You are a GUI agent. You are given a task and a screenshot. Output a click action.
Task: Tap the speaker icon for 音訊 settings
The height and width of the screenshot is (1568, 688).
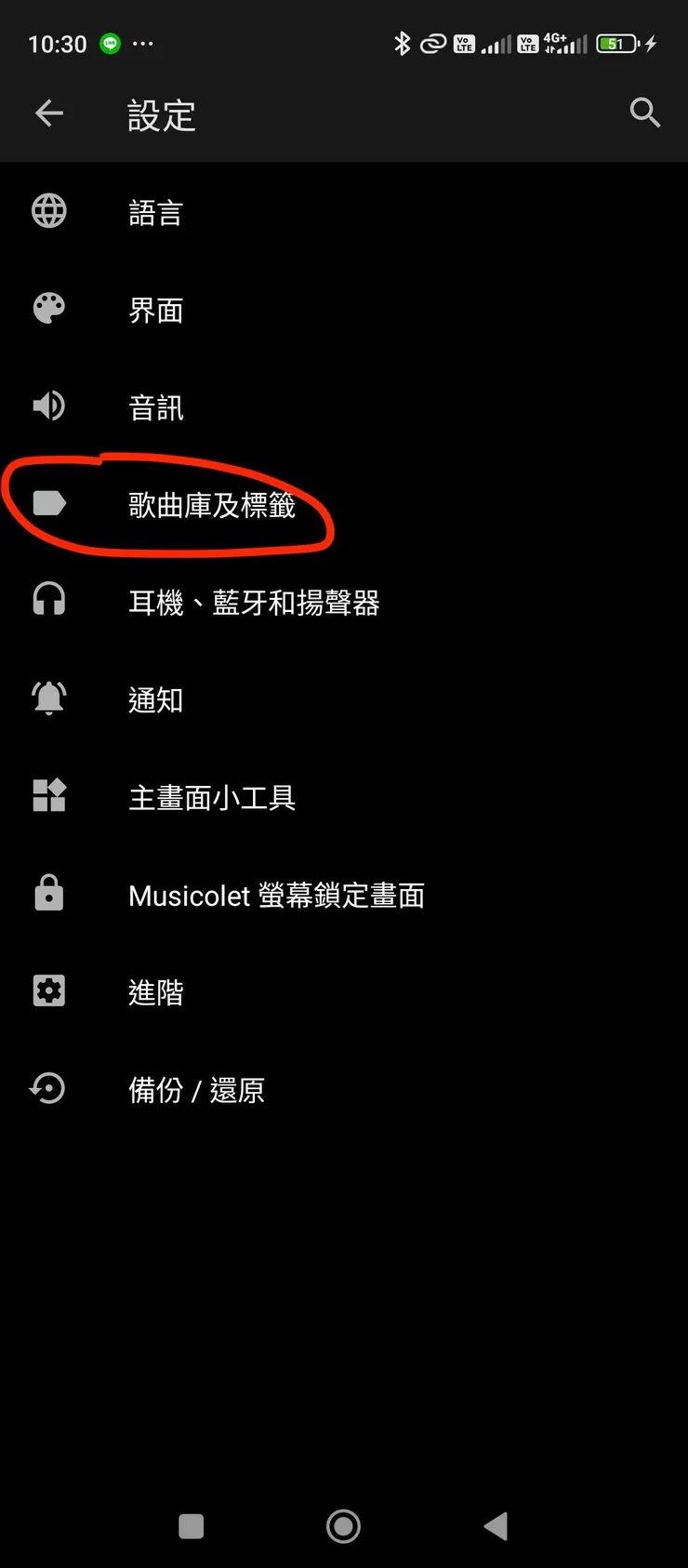(x=47, y=406)
